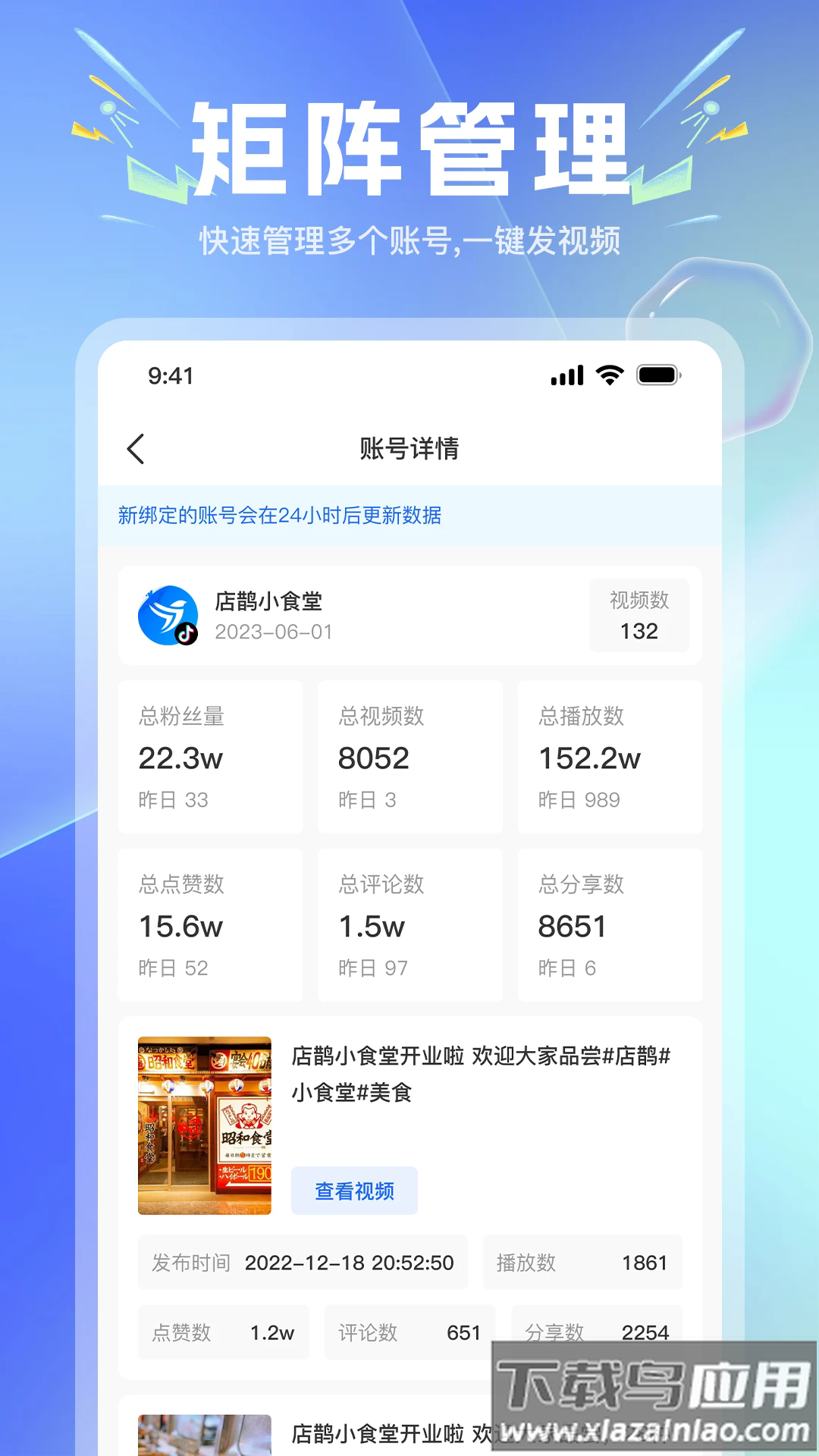Tap the back arrow to leave 账号详情
This screenshot has height=1456, width=819.
pos(136,449)
